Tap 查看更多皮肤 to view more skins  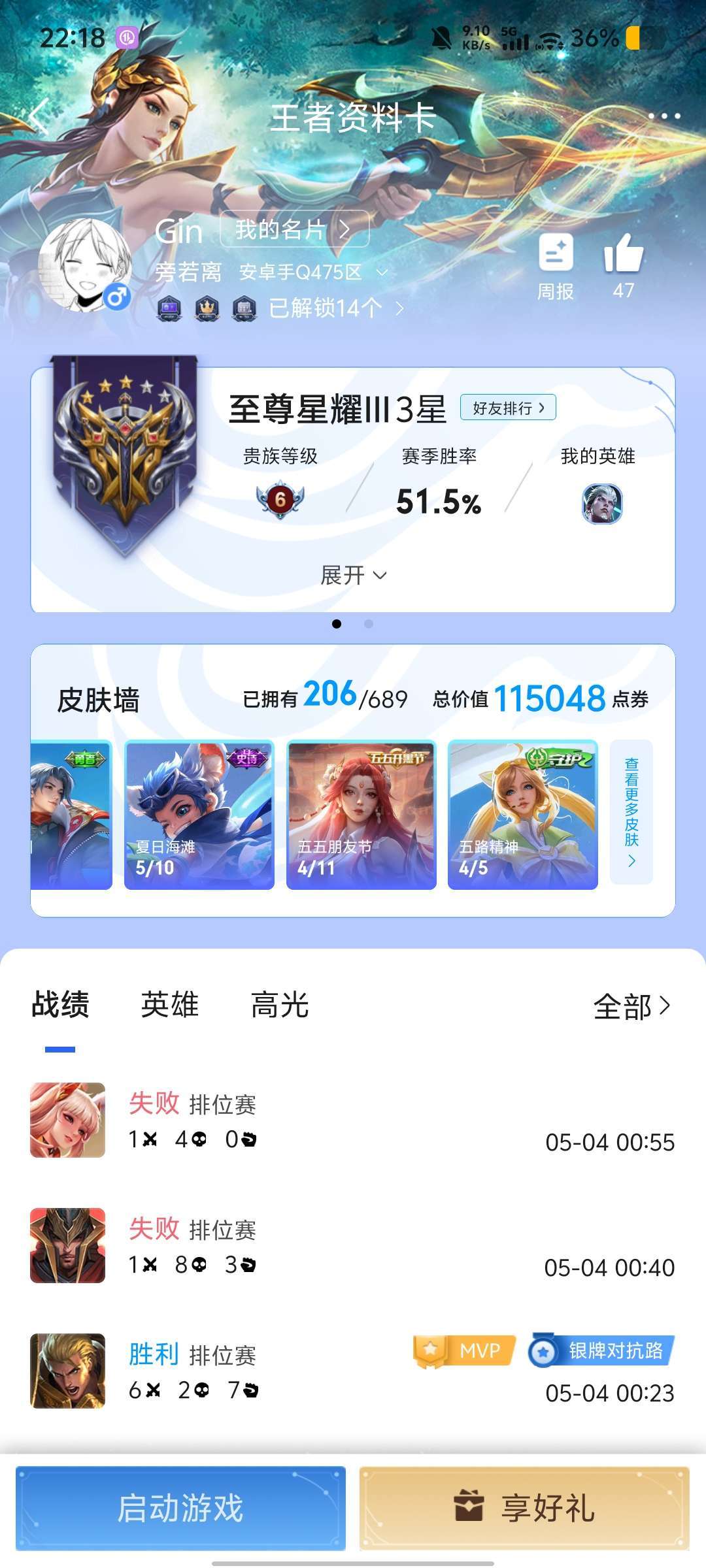tap(631, 812)
